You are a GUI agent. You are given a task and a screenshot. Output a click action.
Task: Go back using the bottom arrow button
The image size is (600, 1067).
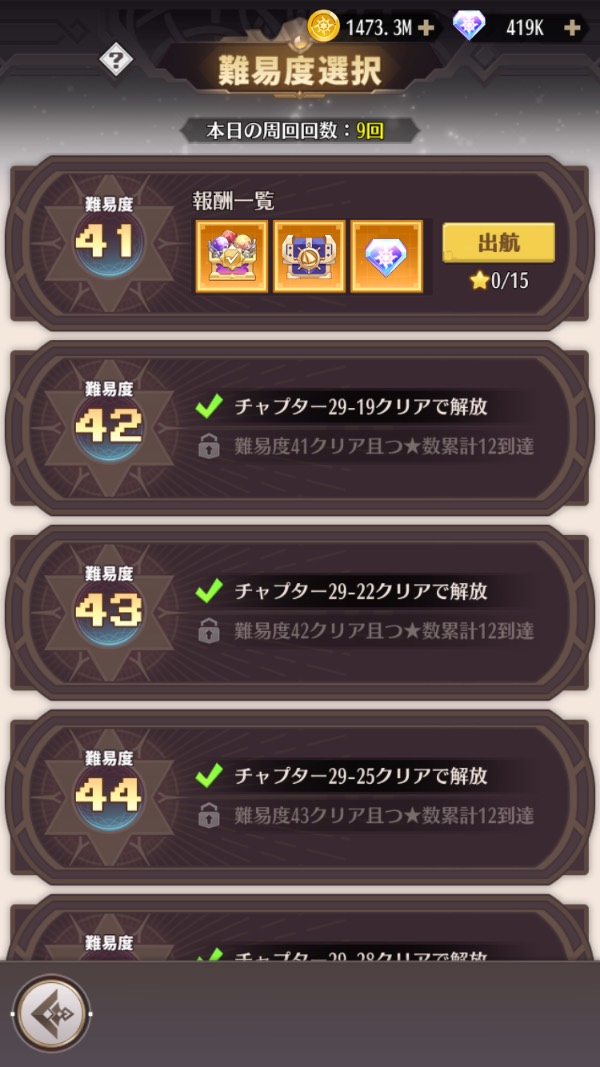[x=52, y=1013]
